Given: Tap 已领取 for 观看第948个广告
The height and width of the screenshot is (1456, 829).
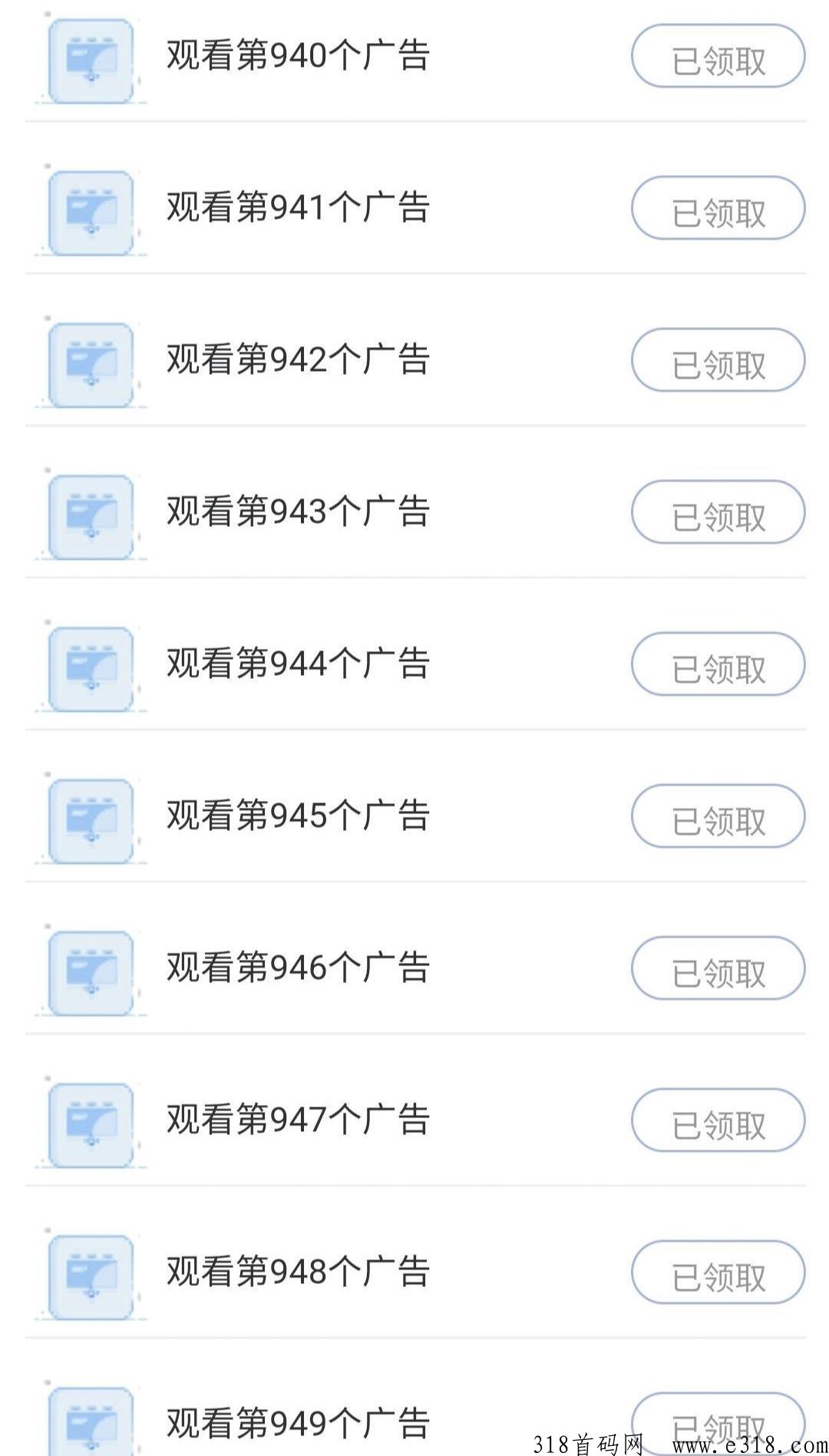Looking at the screenshot, I should (718, 1272).
